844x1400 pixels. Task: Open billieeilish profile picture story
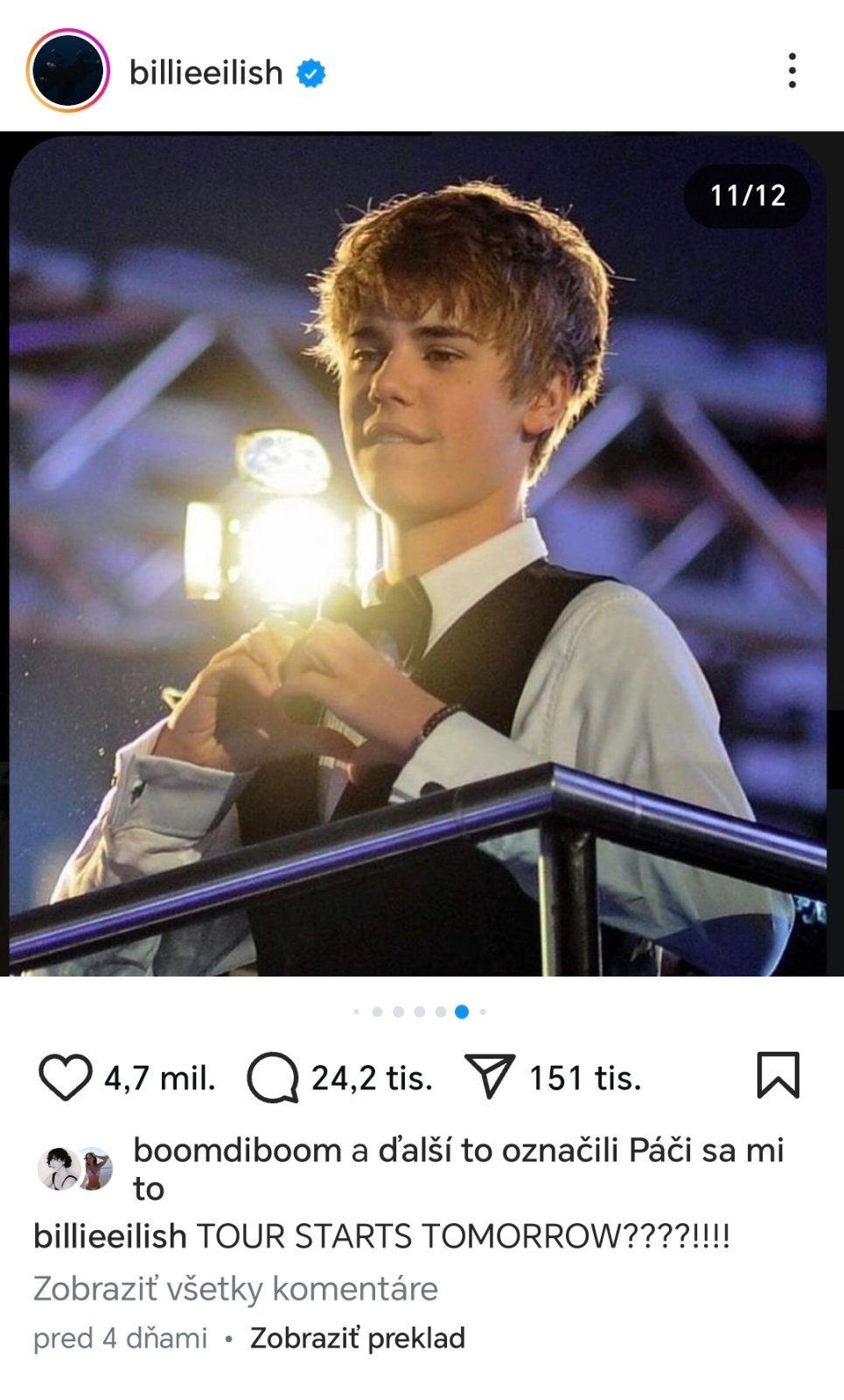coord(68,71)
